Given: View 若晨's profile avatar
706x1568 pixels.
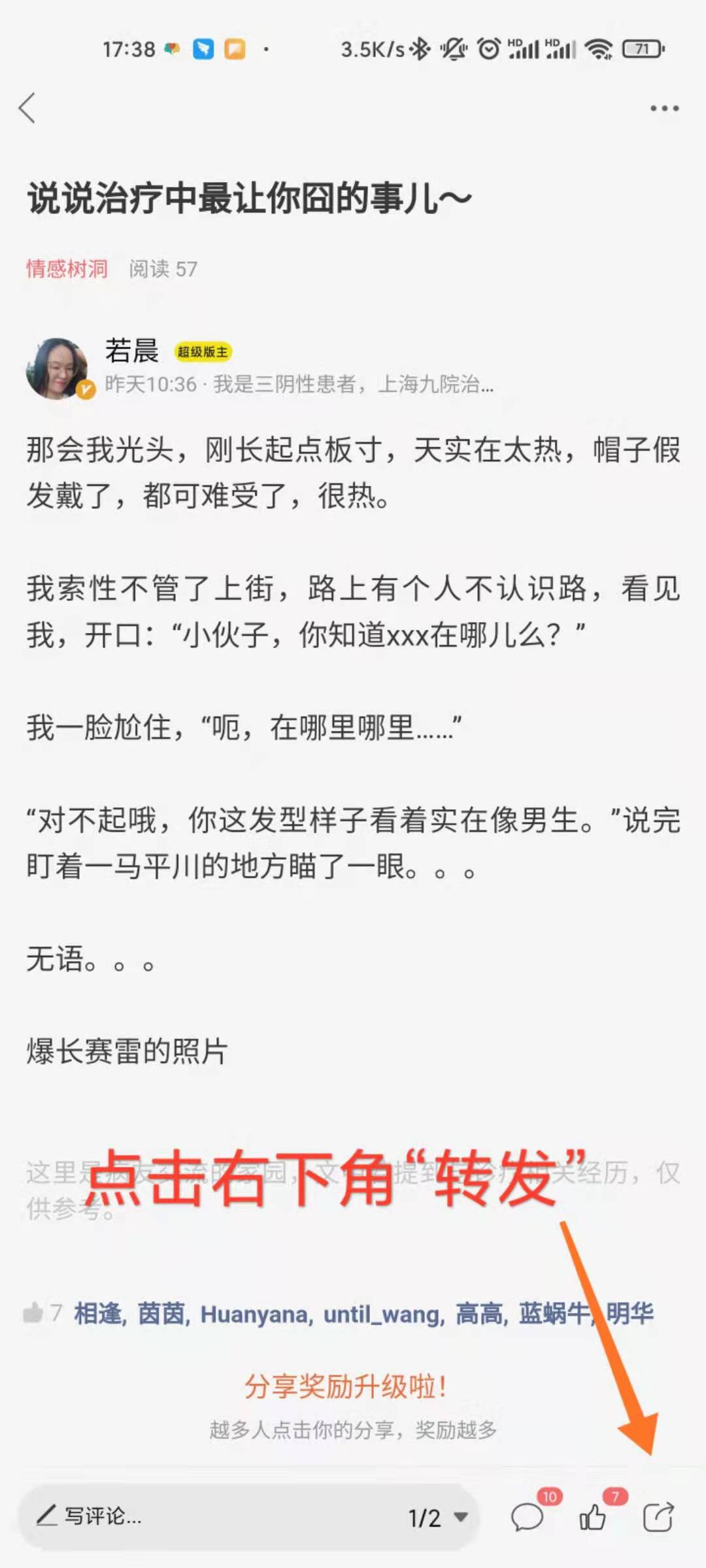Looking at the screenshot, I should coord(58,368).
